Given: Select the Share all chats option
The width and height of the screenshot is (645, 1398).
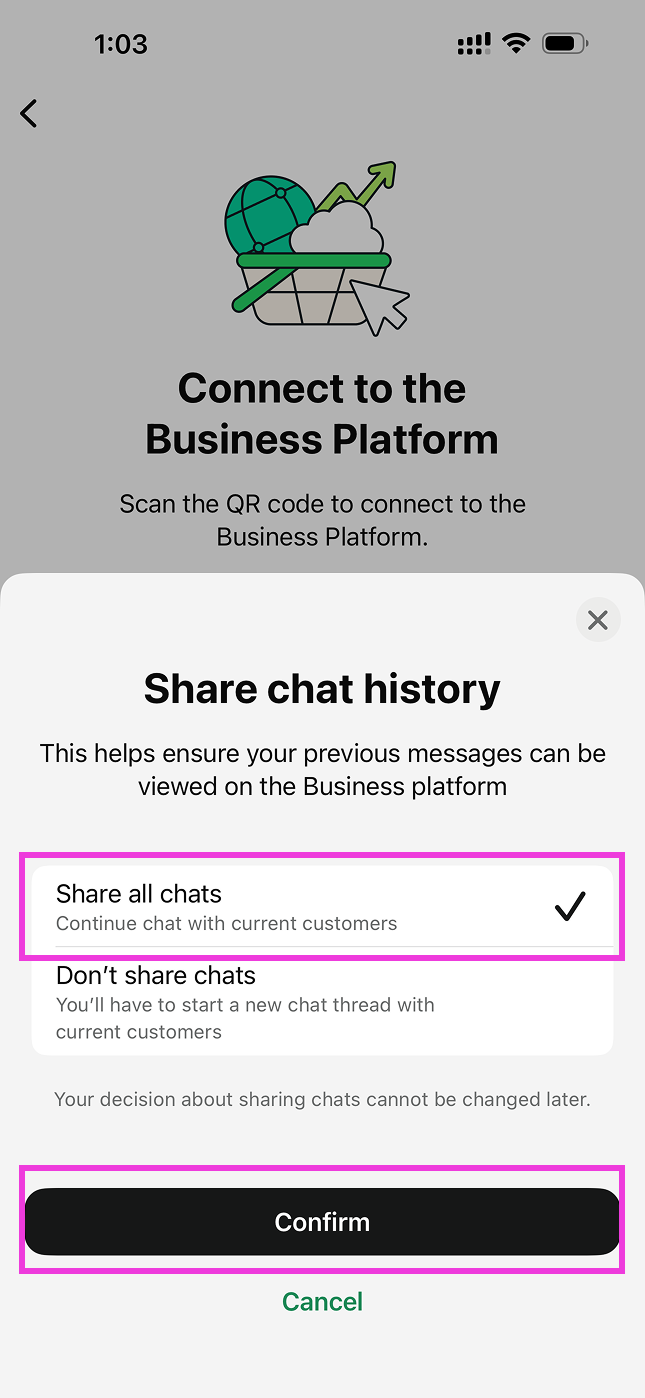Looking at the screenshot, I should 322,907.
